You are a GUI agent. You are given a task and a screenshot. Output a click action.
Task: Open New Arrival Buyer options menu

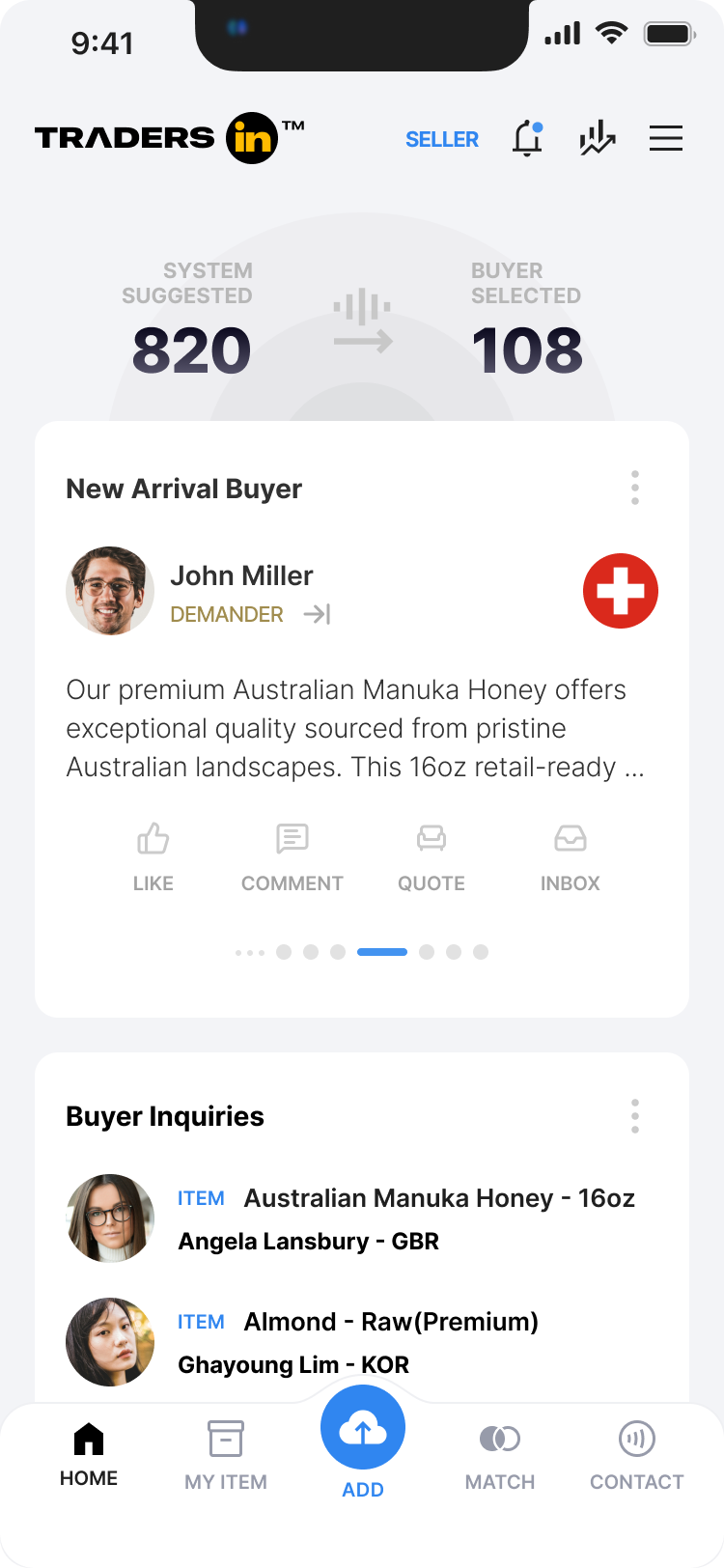(634, 489)
